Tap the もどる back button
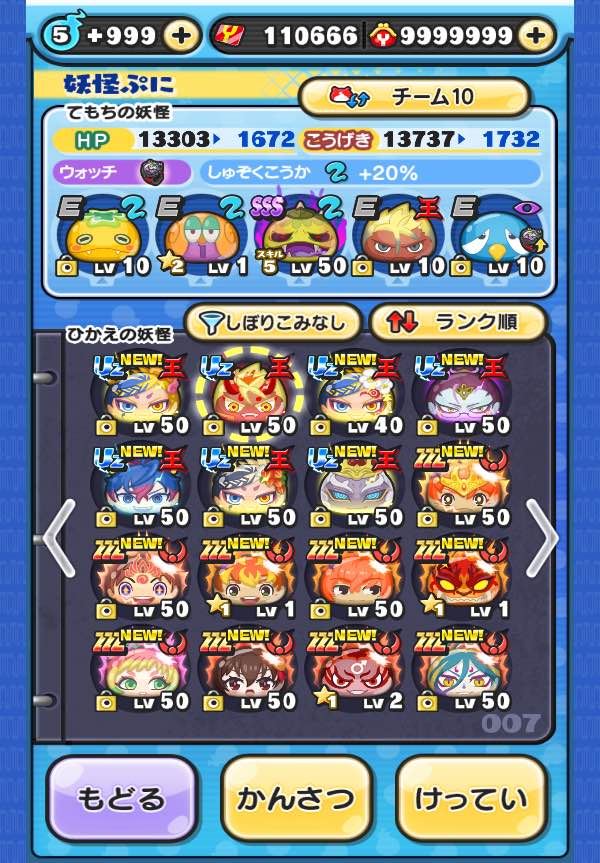 (121, 798)
